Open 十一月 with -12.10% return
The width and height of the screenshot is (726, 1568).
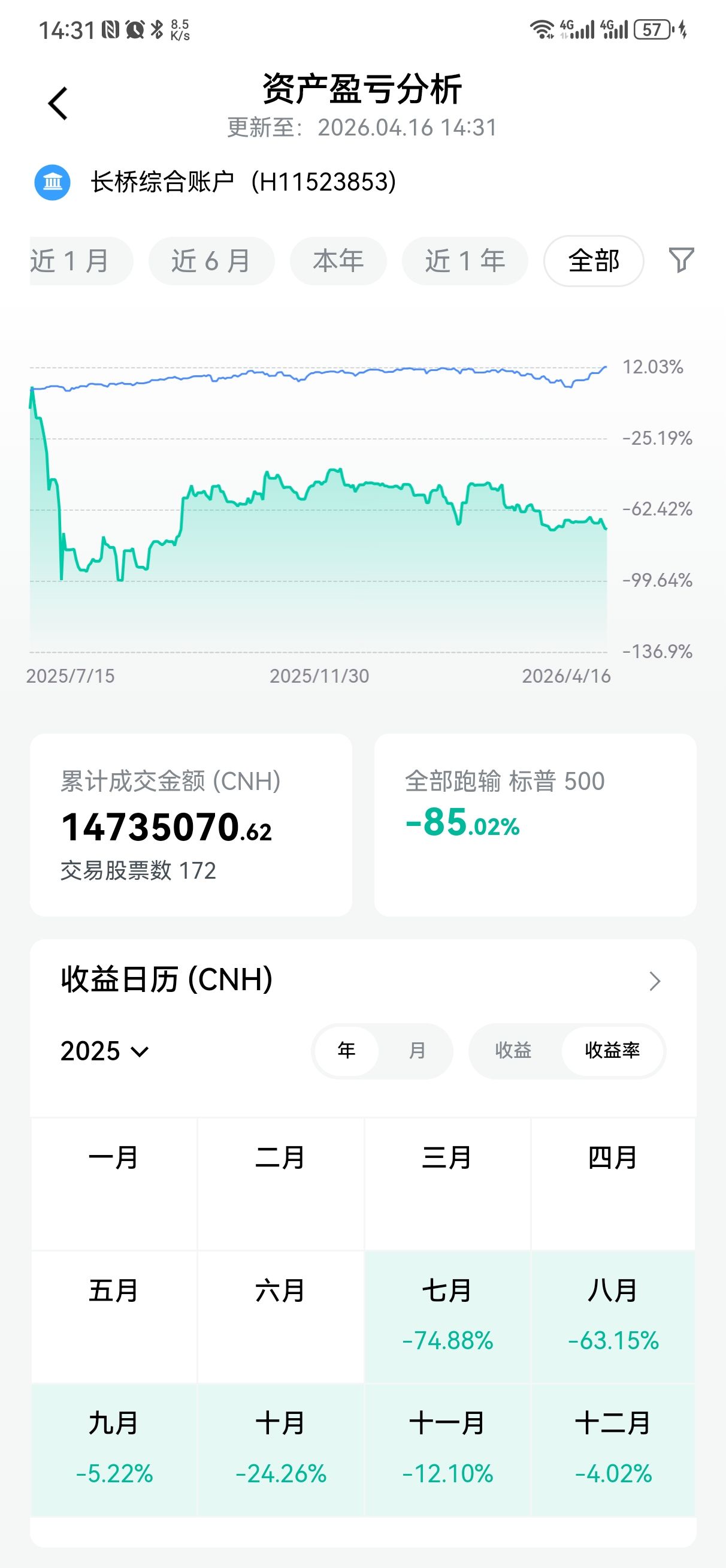(x=447, y=1449)
